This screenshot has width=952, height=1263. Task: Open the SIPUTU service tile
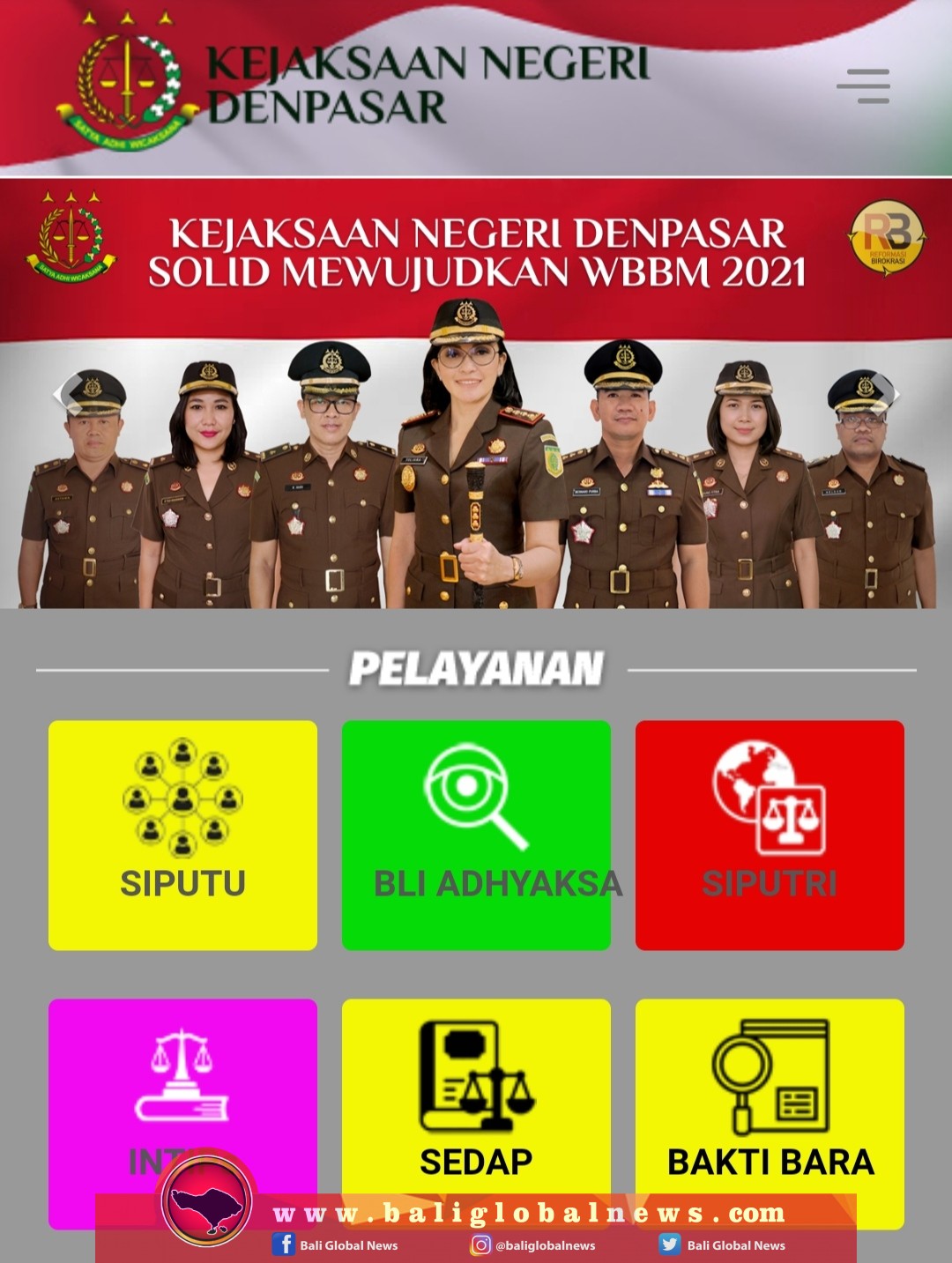point(182,835)
